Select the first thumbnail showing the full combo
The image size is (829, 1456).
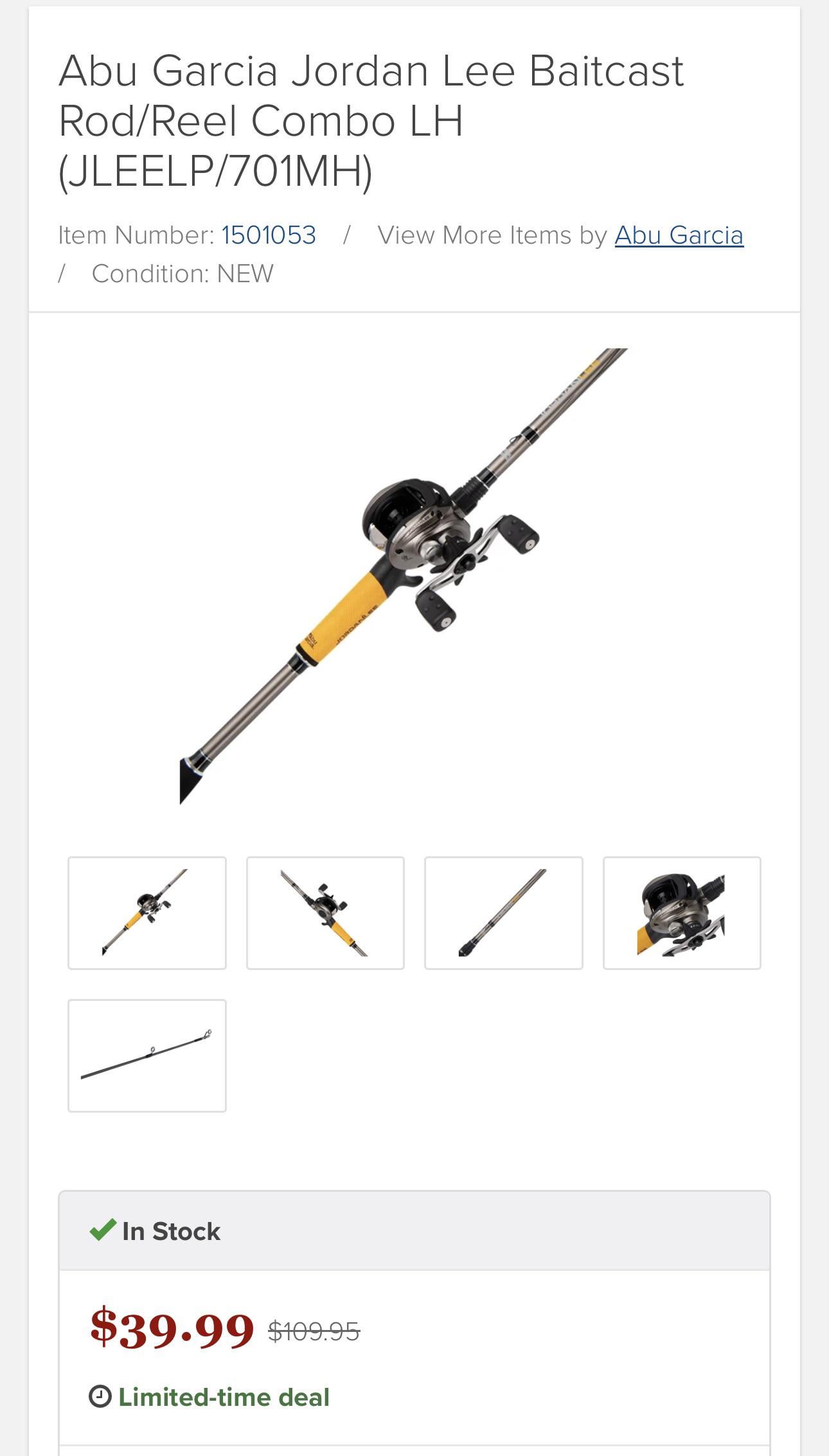147,913
